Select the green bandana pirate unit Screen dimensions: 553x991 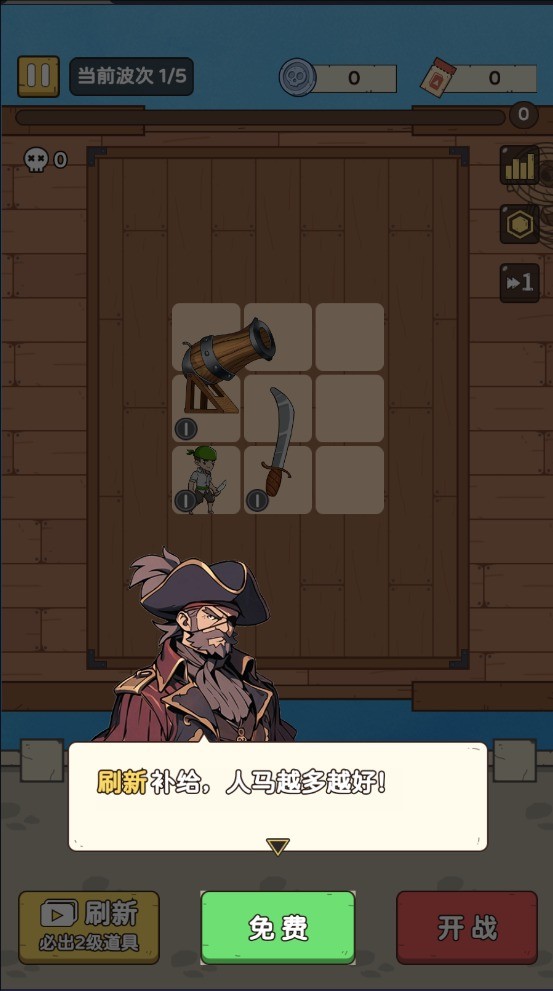pos(205,479)
